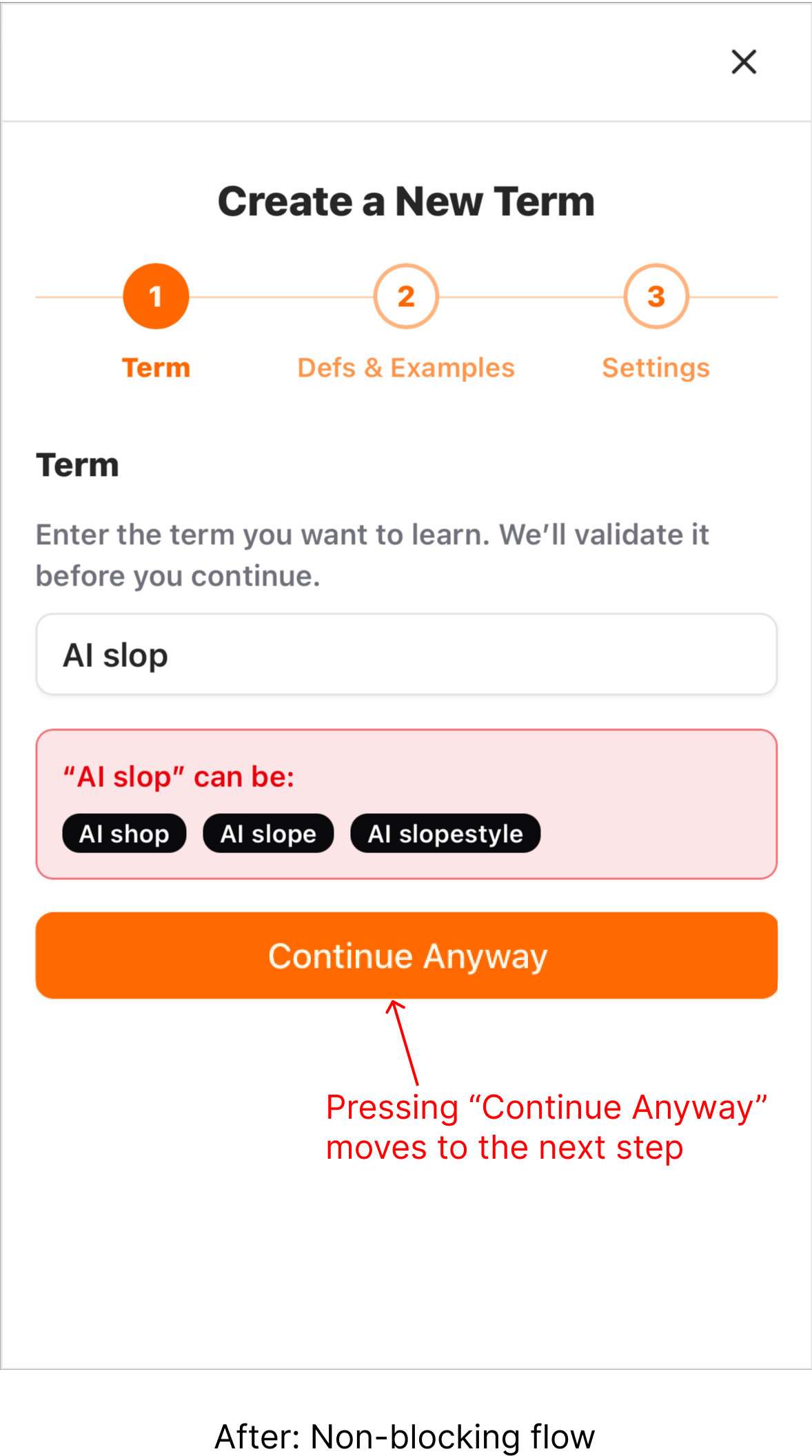Tap the term input field containing AI slop

(x=406, y=654)
